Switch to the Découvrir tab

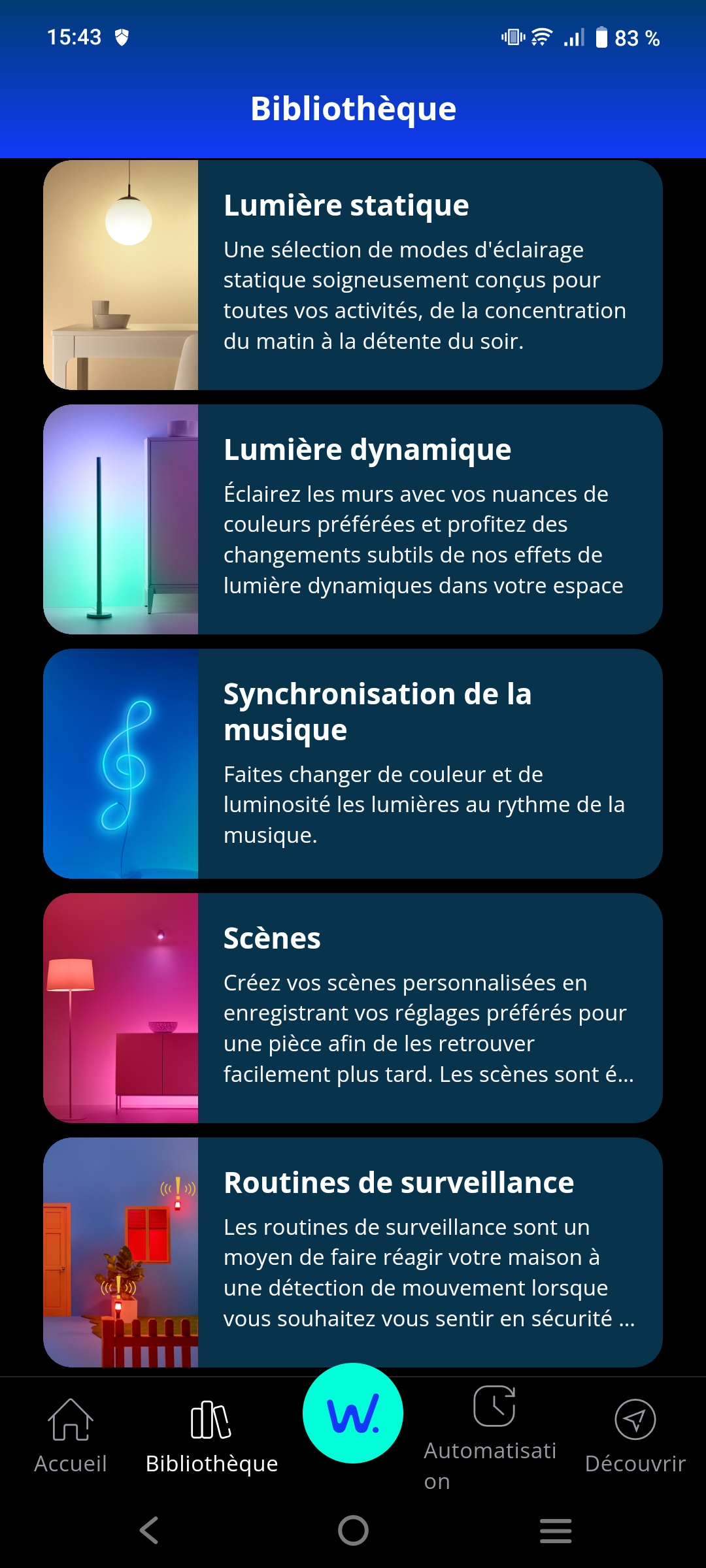click(x=635, y=1435)
